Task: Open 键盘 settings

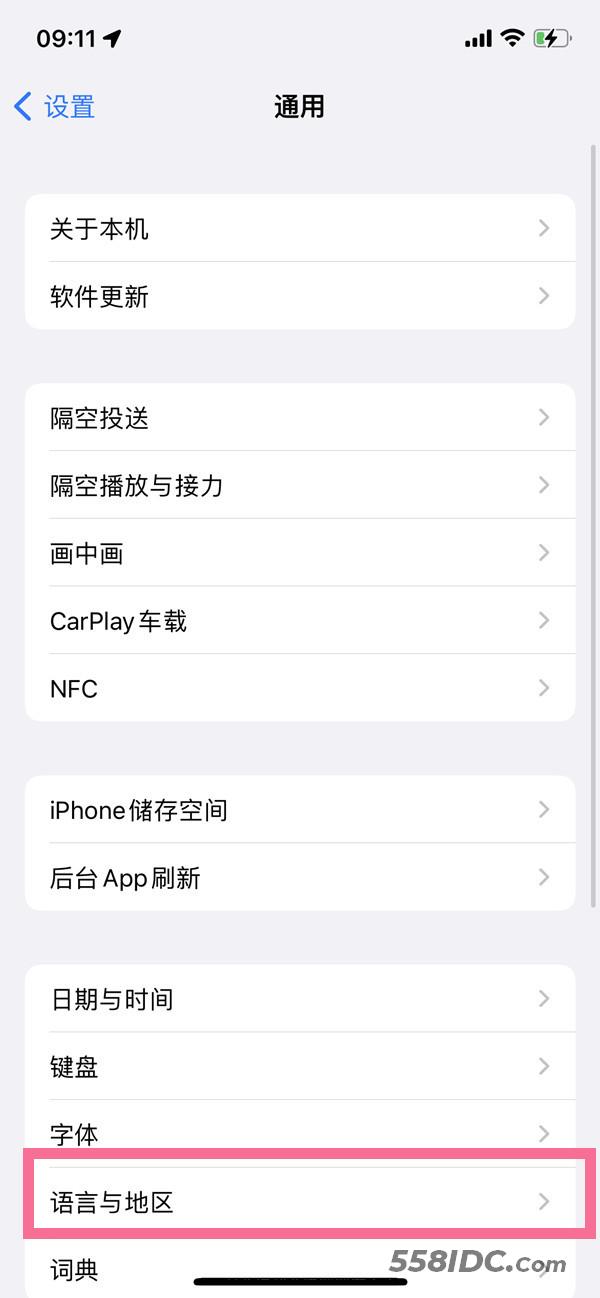Action: [x=300, y=1066]
